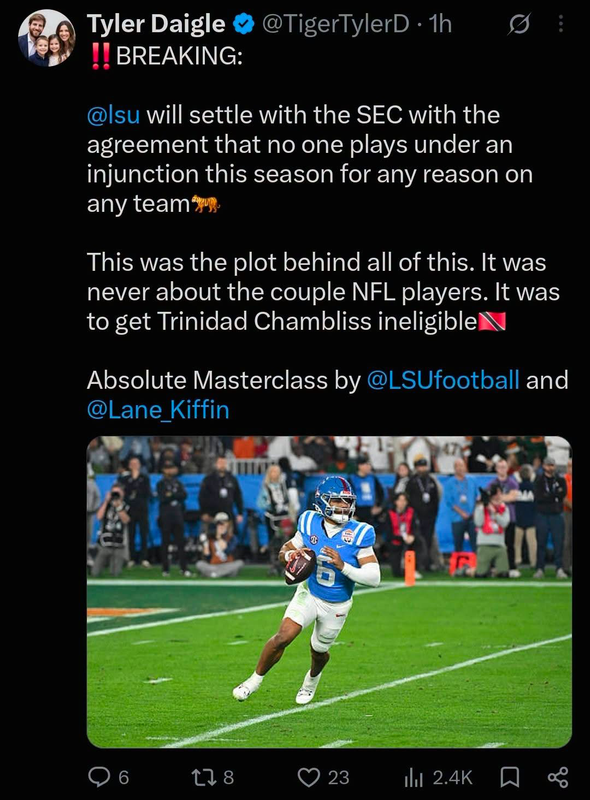Viewport: 590px width, 800px height.
Task: Open the Tyler Daigle display name
Action: pos(156,23)
